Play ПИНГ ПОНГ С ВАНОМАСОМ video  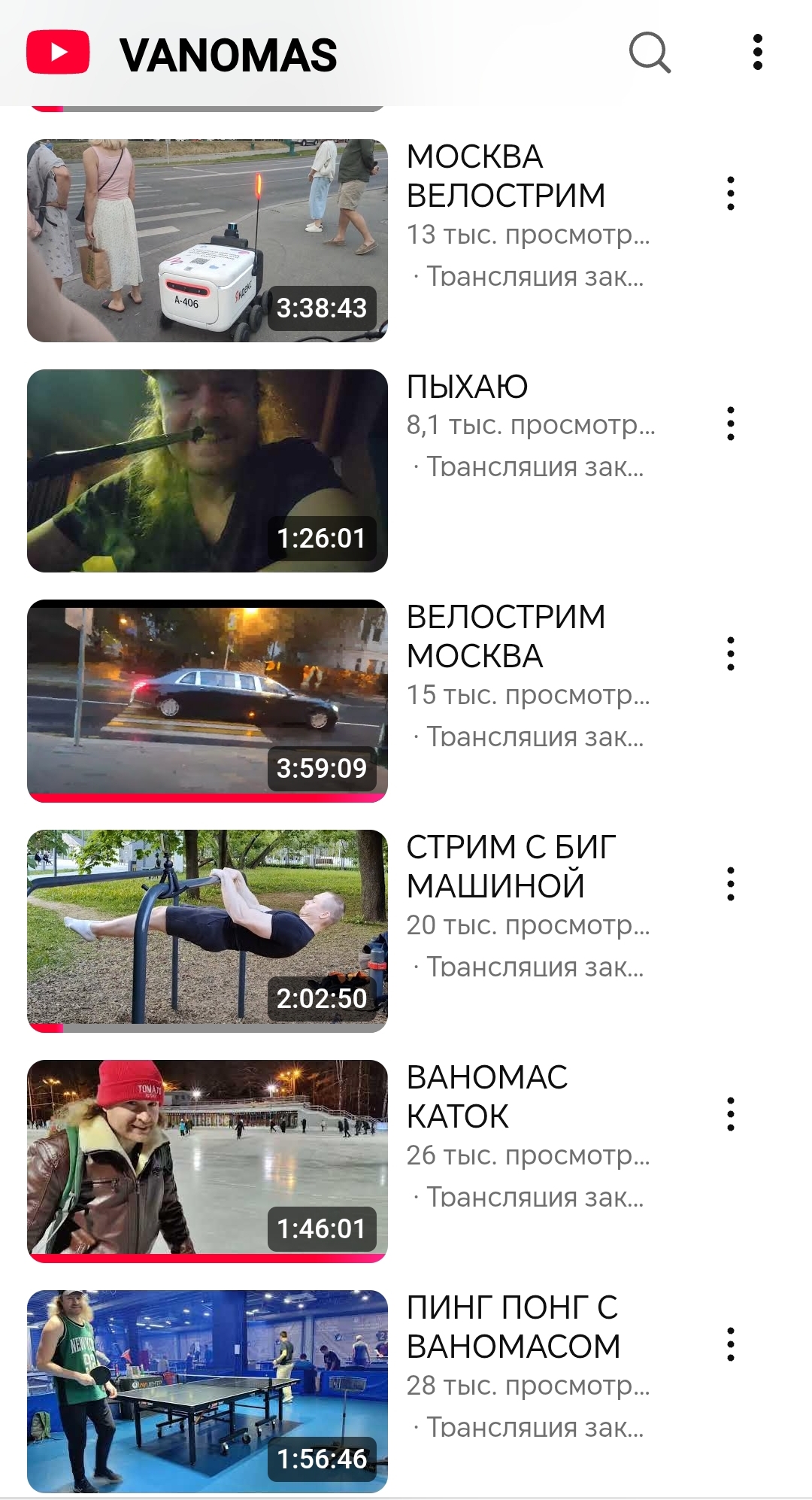point(208,1392)
